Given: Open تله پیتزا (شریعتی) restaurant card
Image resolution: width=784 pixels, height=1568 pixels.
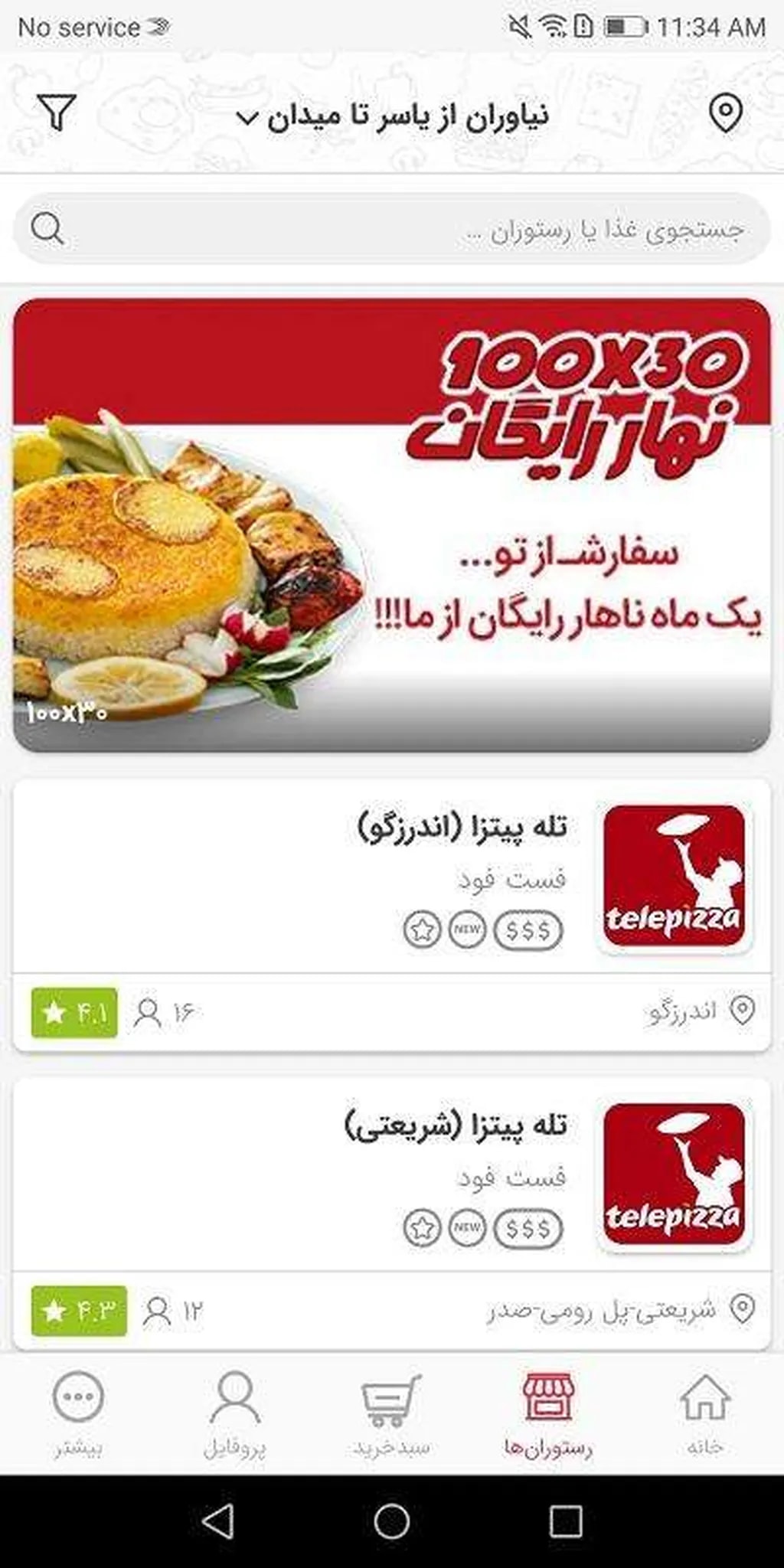Looking at the screenshot, I should coord(392,1176).
